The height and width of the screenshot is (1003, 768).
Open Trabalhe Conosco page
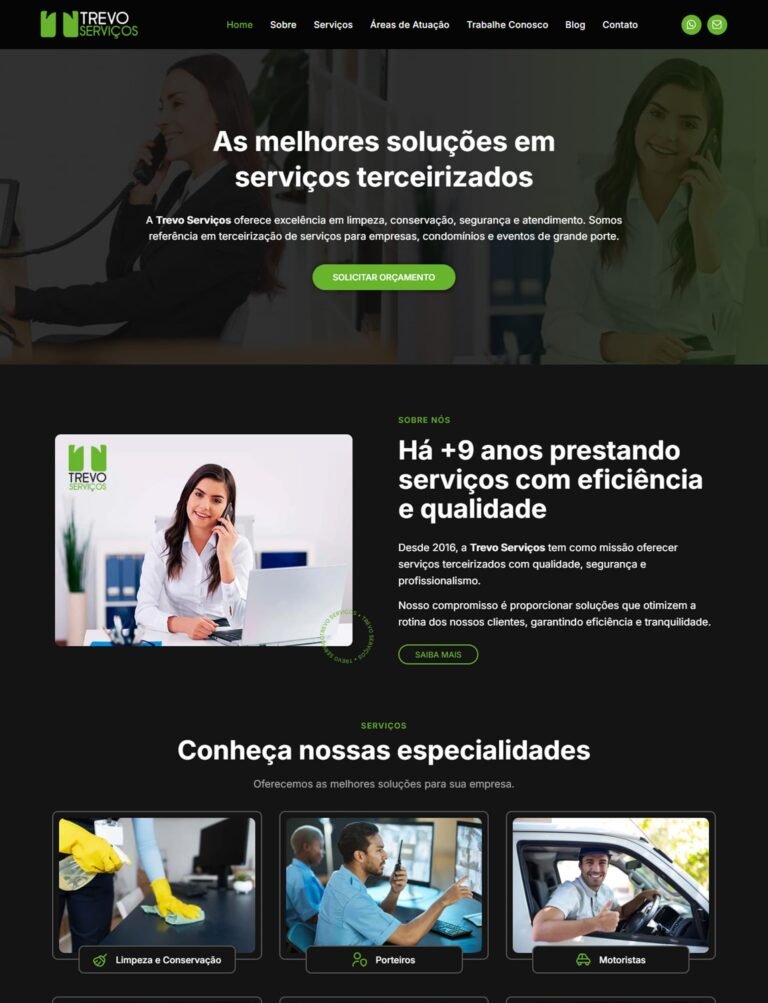(507, 25)
